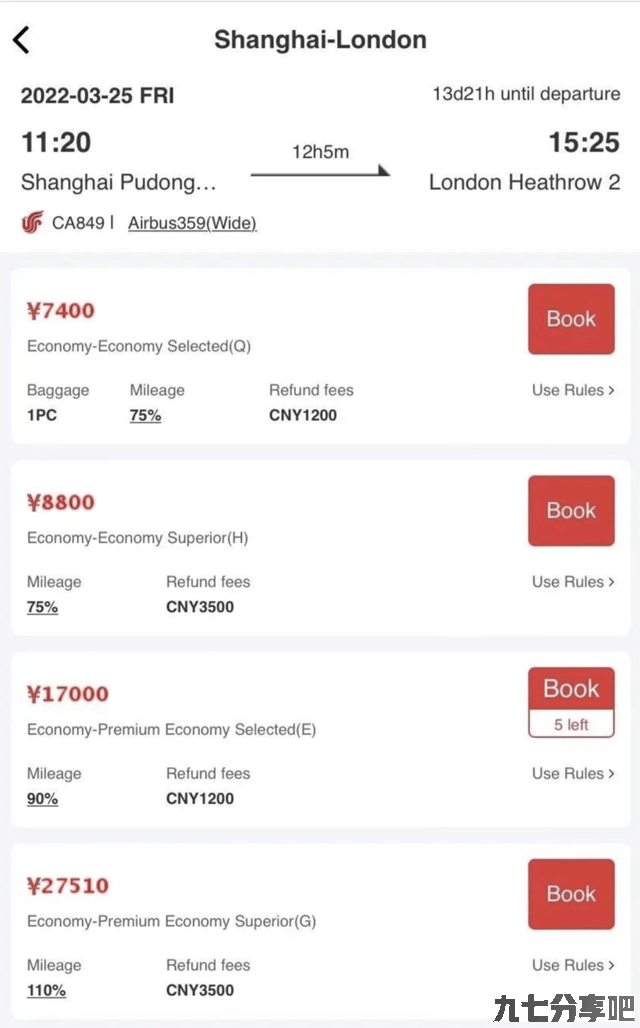View Use Rules for the ¥8800 fare
Viewport: 640px width, 1028px height.
tap(573, 582)
